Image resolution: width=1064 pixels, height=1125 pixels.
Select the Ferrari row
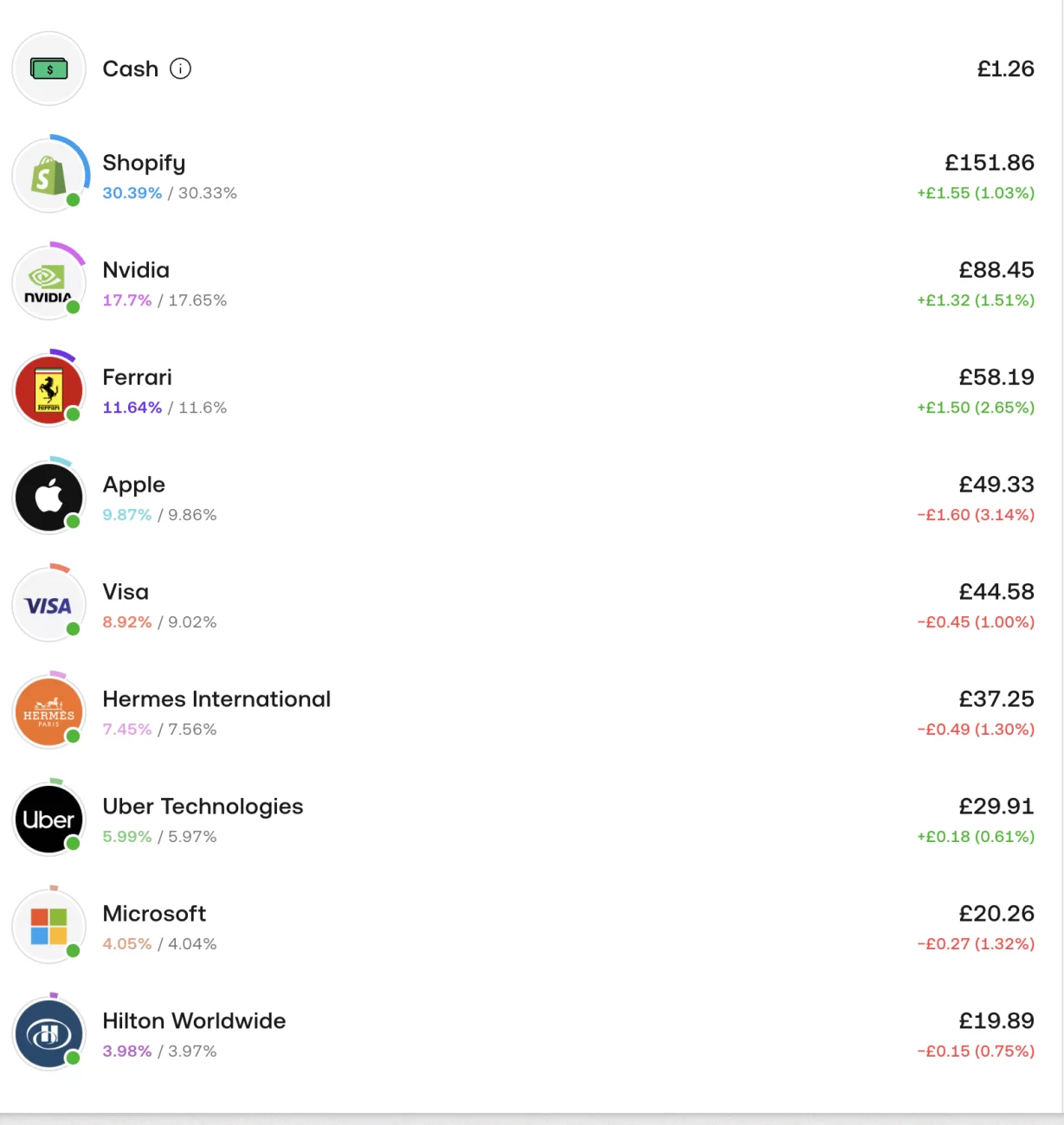point(137,378)
